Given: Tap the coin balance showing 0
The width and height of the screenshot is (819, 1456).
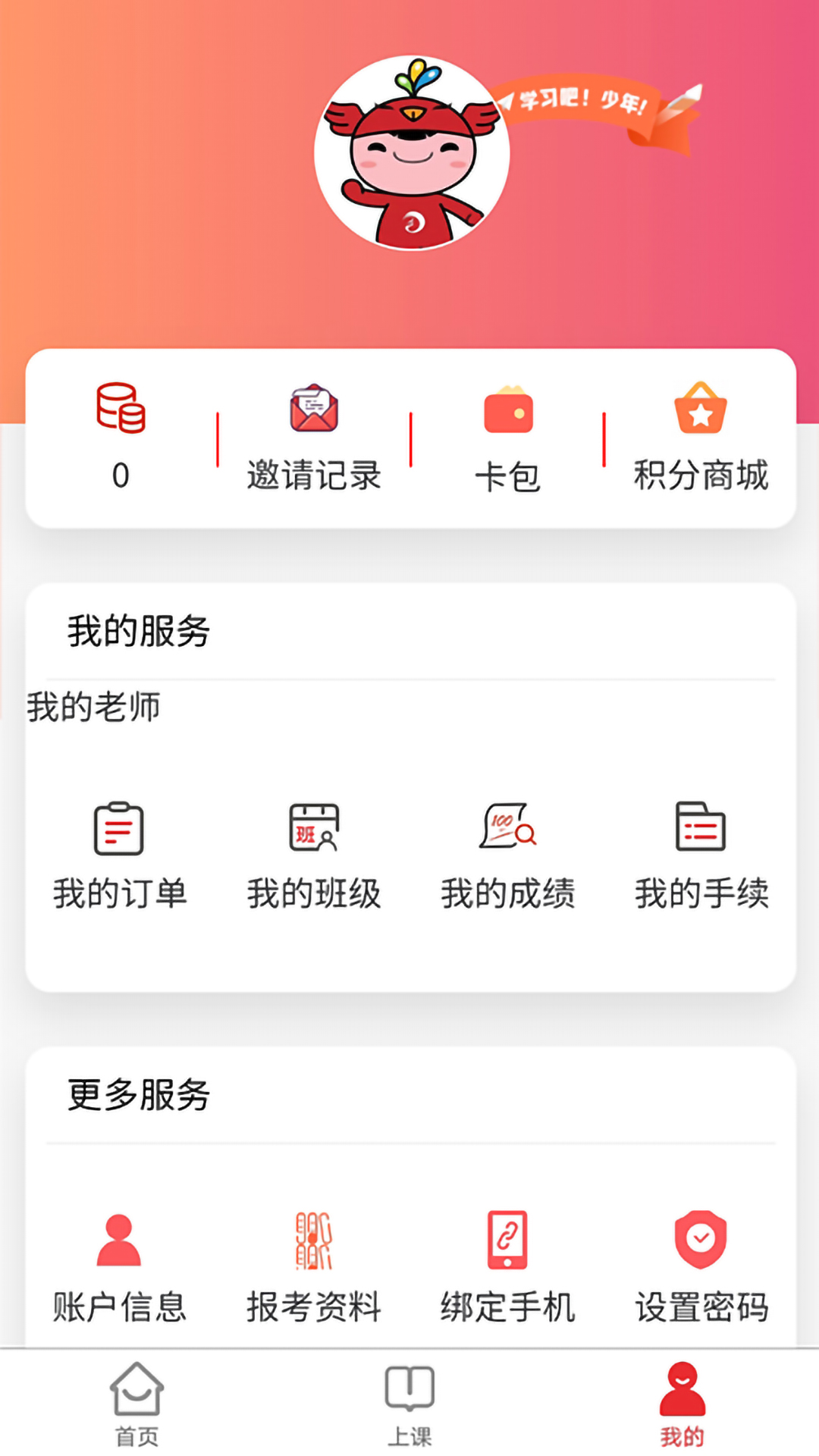Looking at the screenshot, I should click(120, 474).
